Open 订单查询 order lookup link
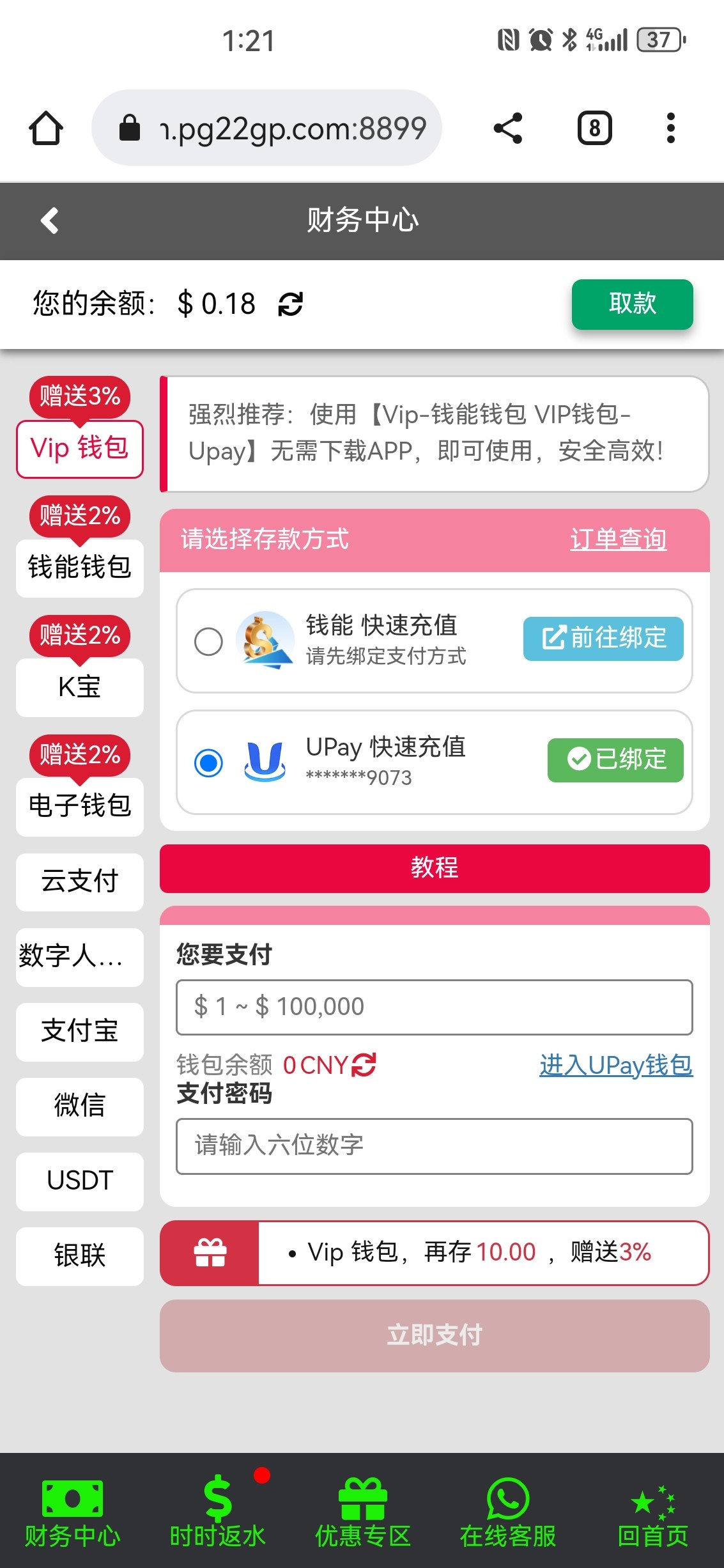 (617, 539)
